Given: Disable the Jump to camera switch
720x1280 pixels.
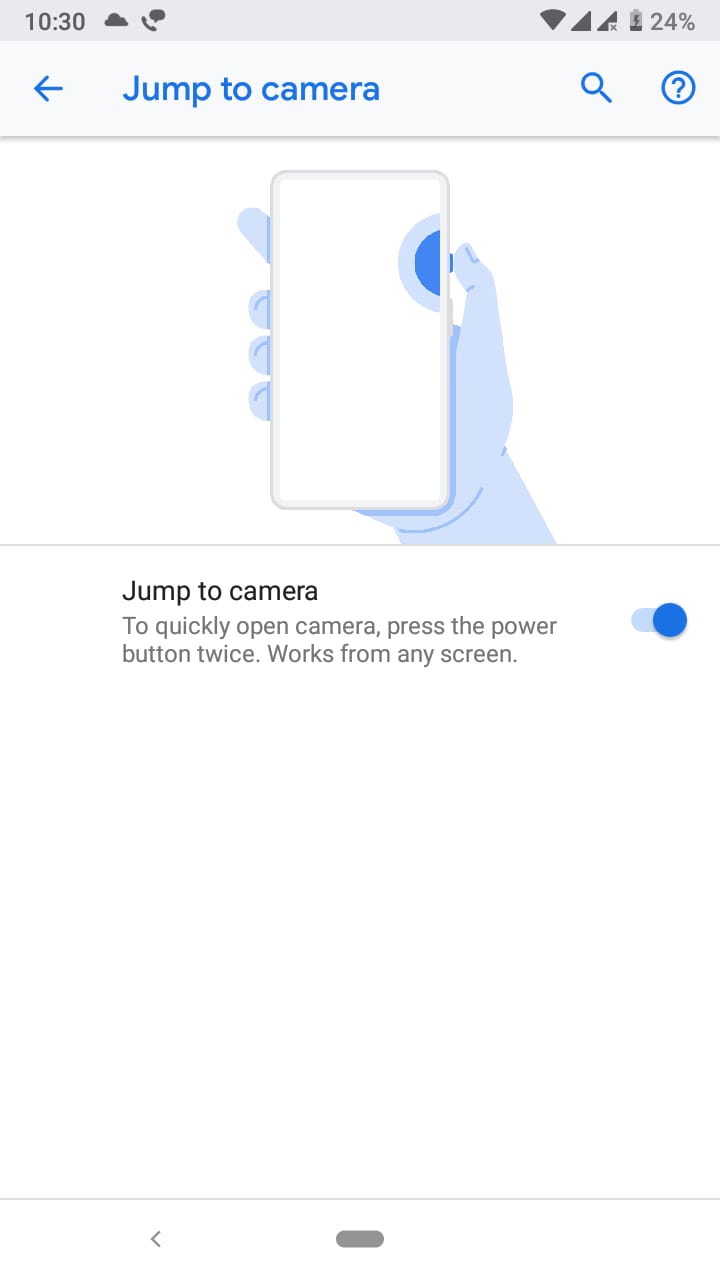Looking at the screenshot, I should (x=659, y=620).
